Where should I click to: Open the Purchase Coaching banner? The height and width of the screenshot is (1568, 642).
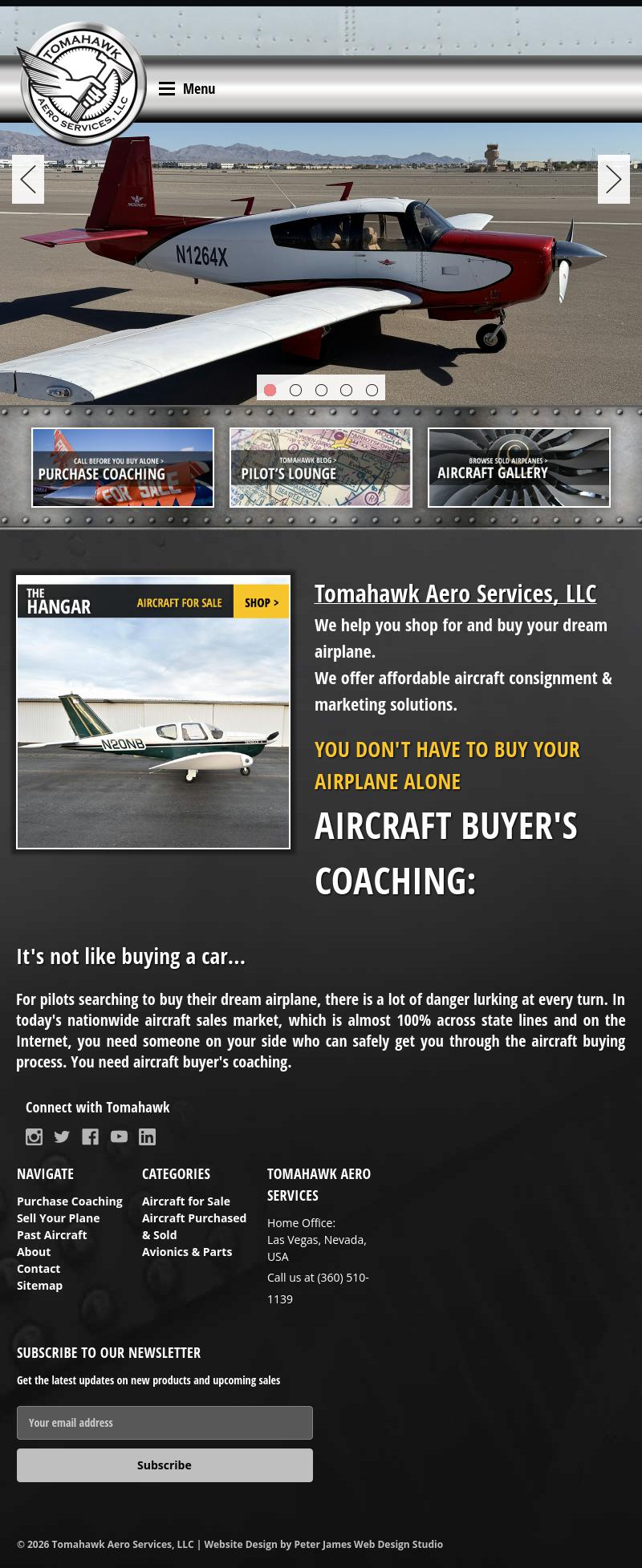123,468
